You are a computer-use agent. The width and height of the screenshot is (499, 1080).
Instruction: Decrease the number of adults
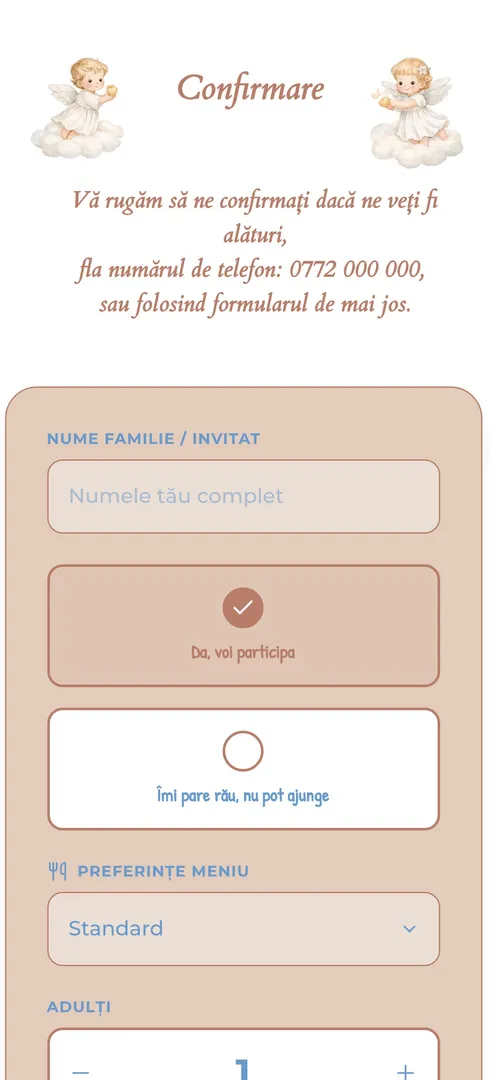[x=81, y=1071]
